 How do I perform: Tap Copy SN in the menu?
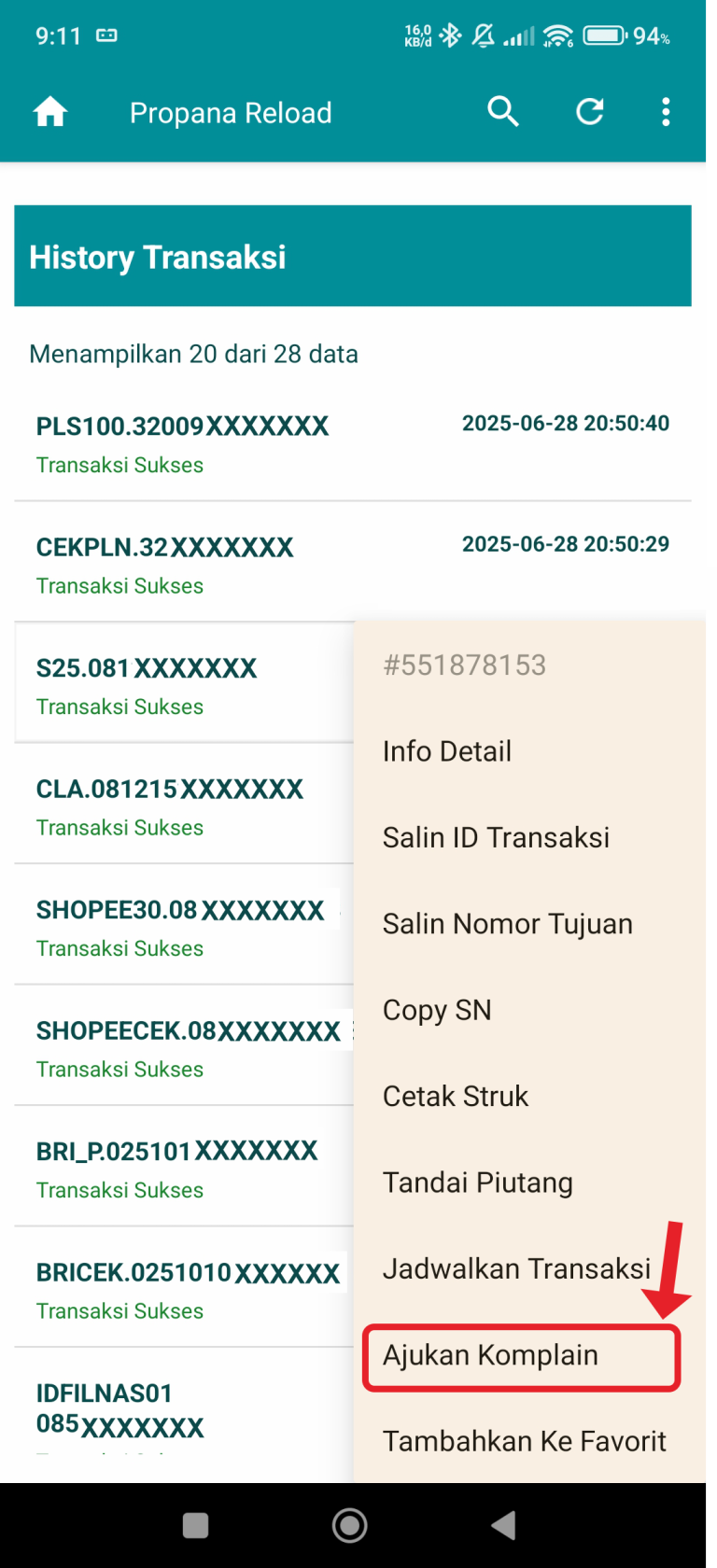pos(437,1010)
